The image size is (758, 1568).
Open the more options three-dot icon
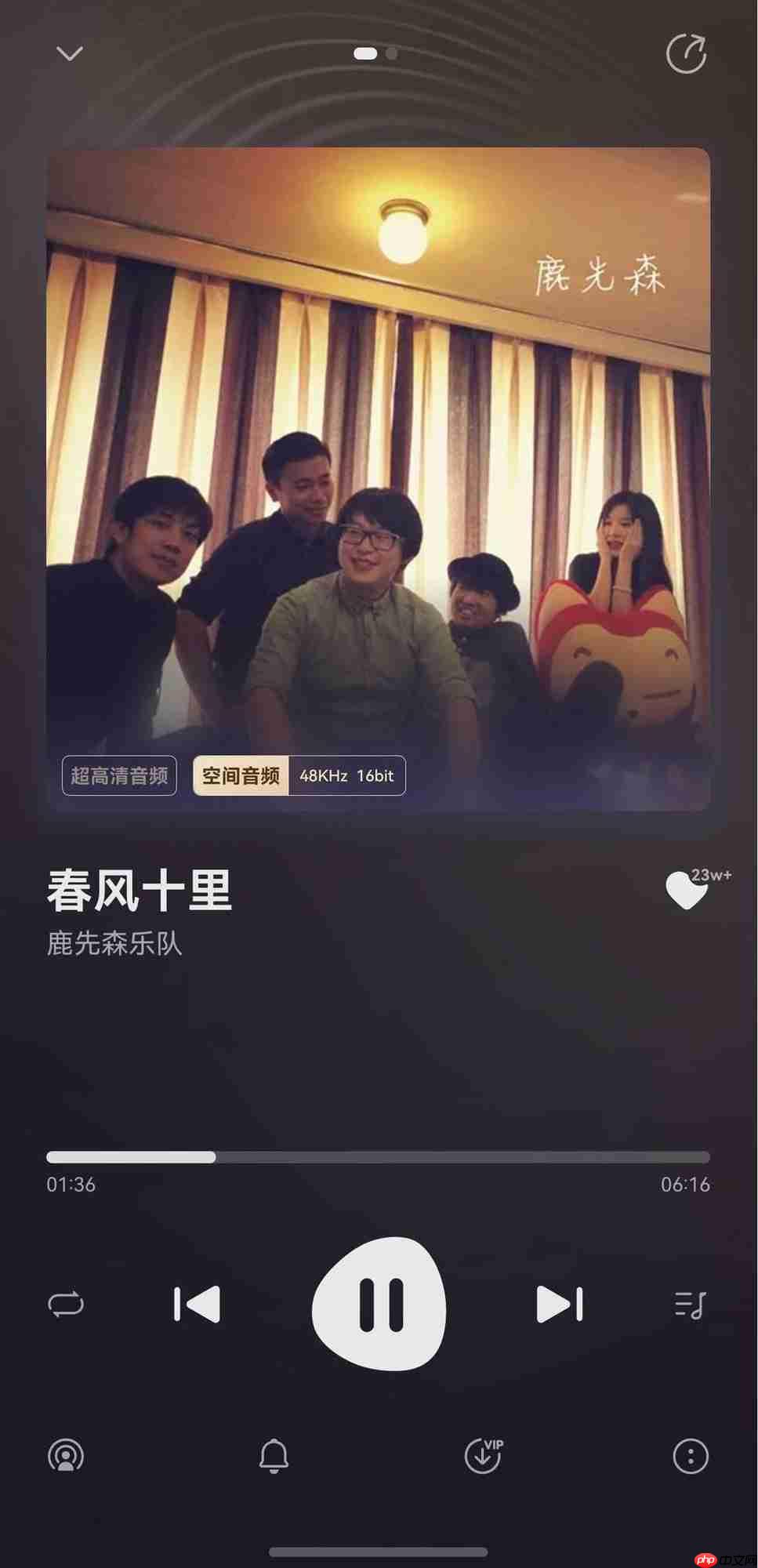pos(689,1455)
